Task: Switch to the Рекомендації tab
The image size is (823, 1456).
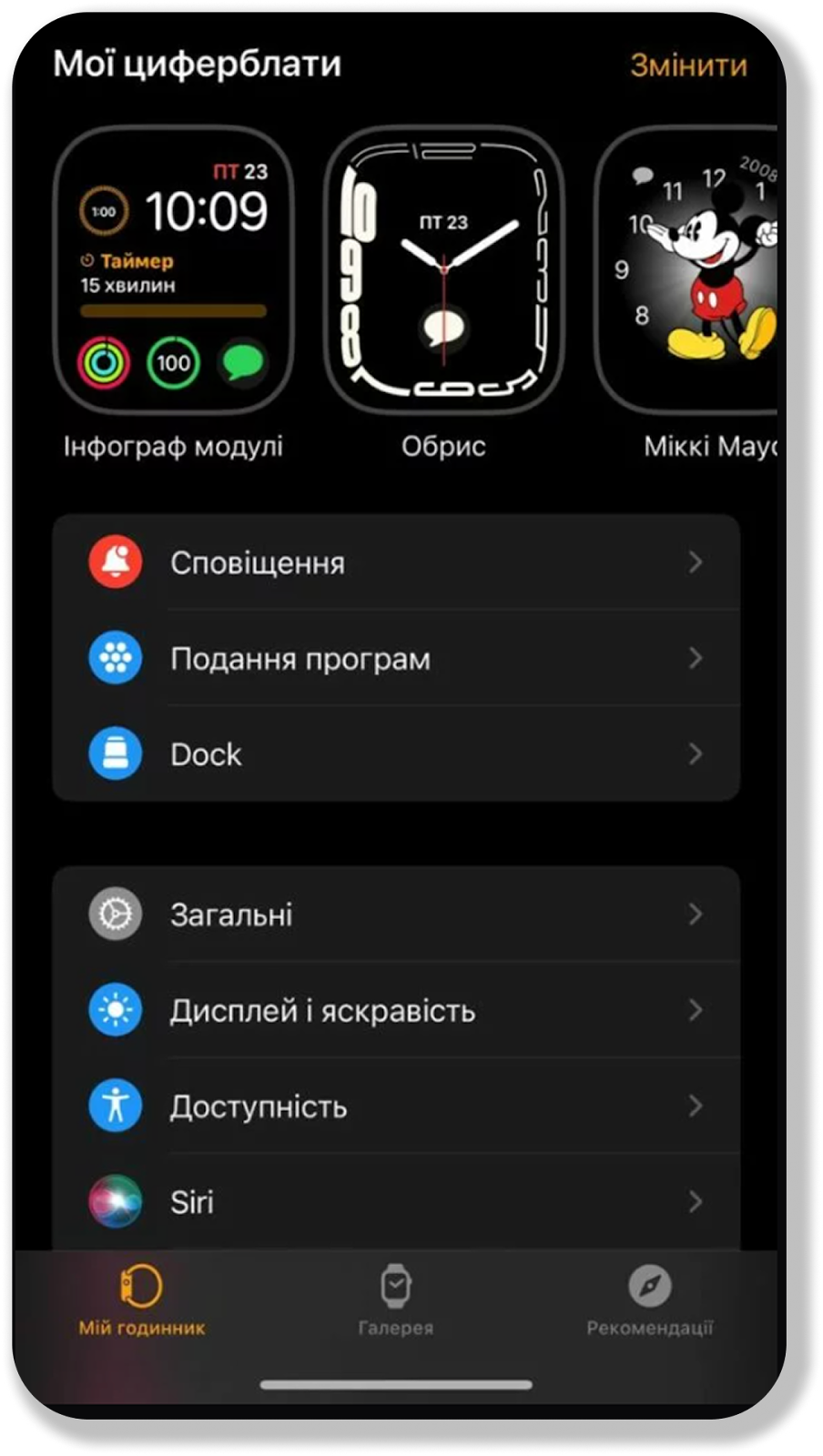Action: [x=649, y=1301]
